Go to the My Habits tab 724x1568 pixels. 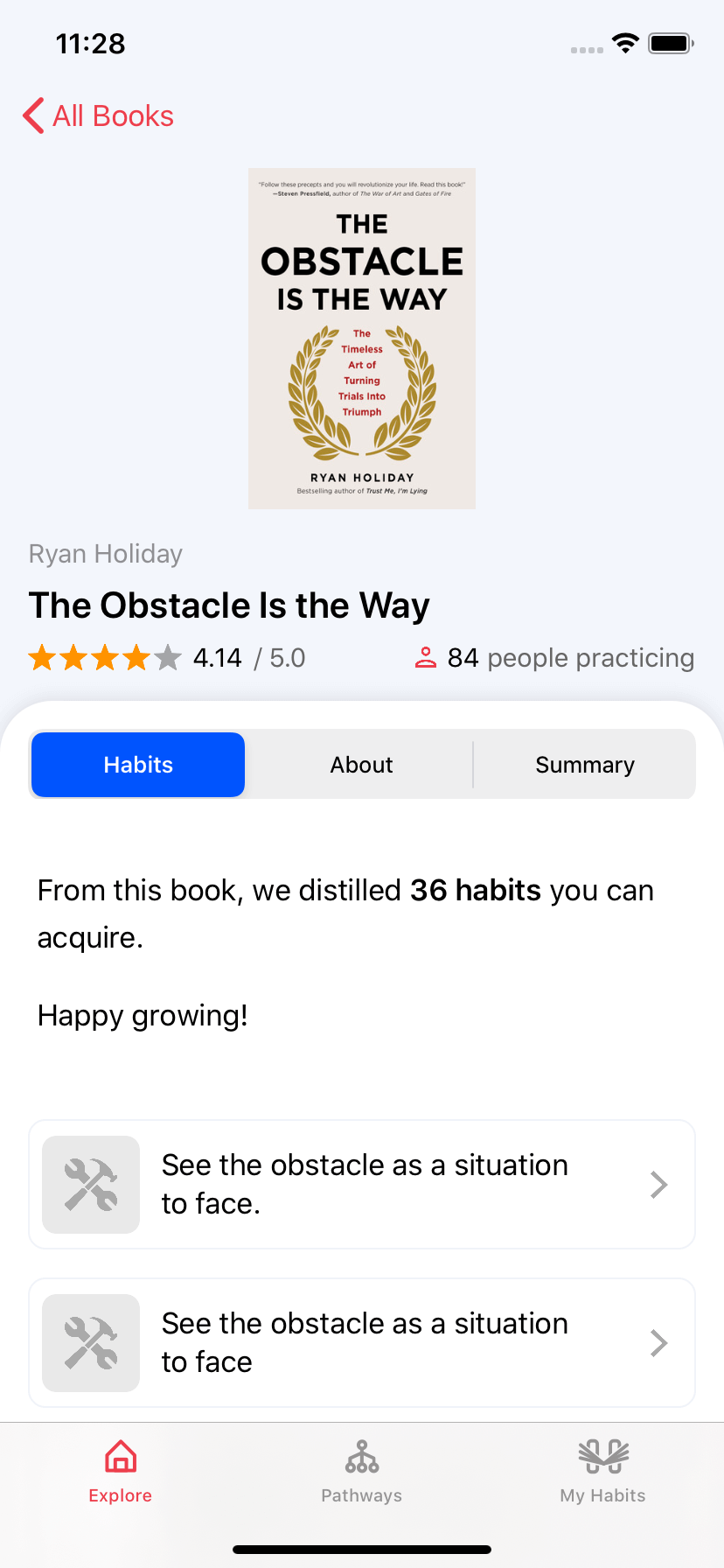click(x=603, y=1472)
